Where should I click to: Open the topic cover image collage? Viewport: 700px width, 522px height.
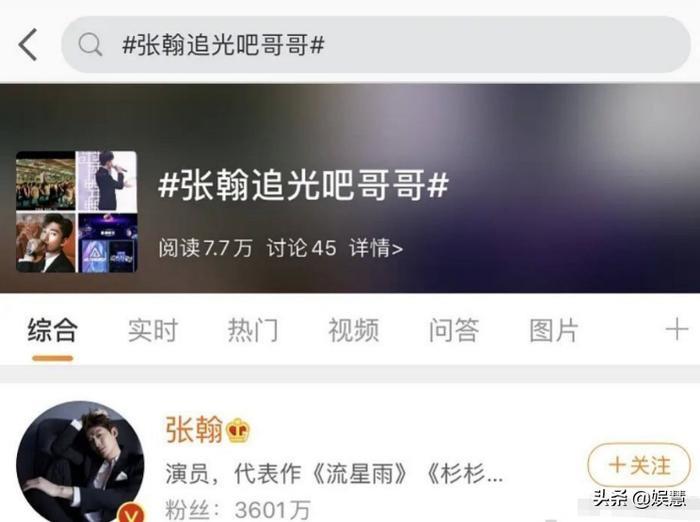pyautogui.click(x=76, y=212)
